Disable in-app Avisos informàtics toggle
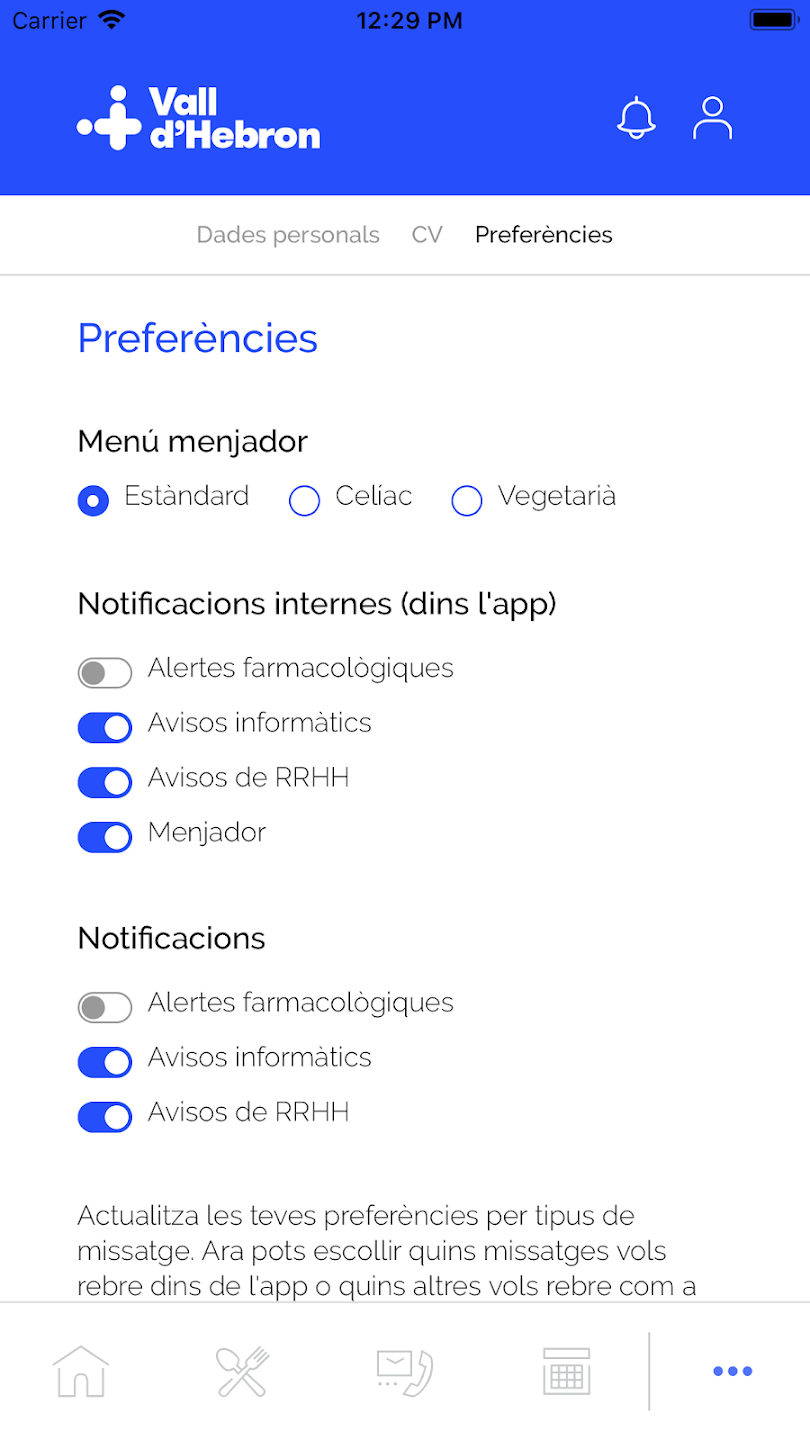The width and height of the screenshot is (810, 1440). click(x=105, y=728)
